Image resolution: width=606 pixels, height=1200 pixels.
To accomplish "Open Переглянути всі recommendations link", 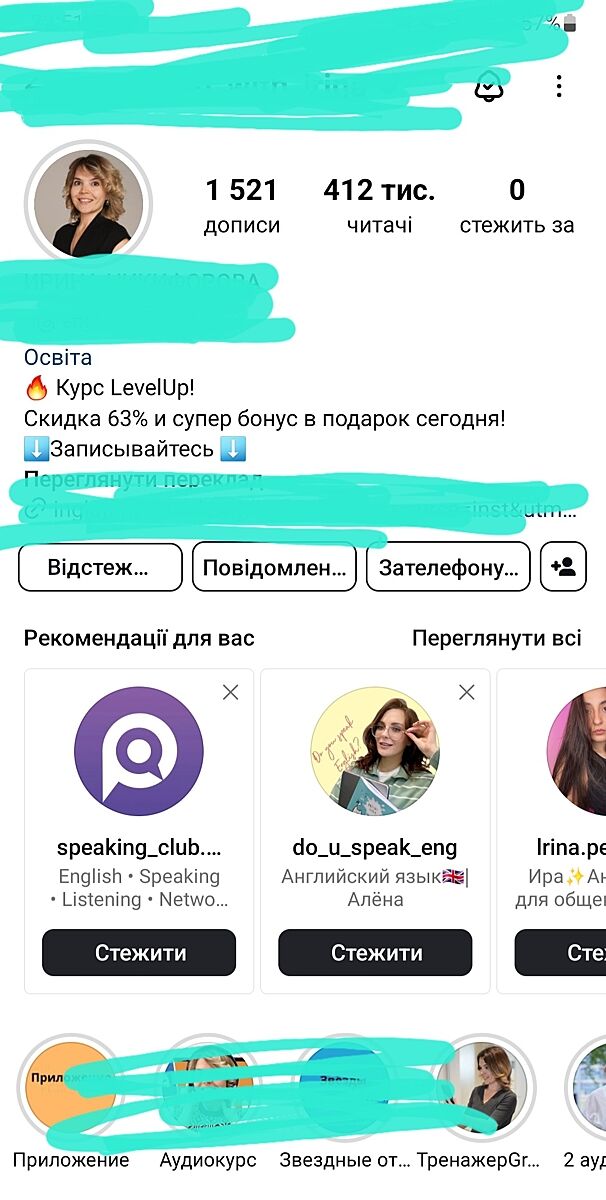I will 496,638.
